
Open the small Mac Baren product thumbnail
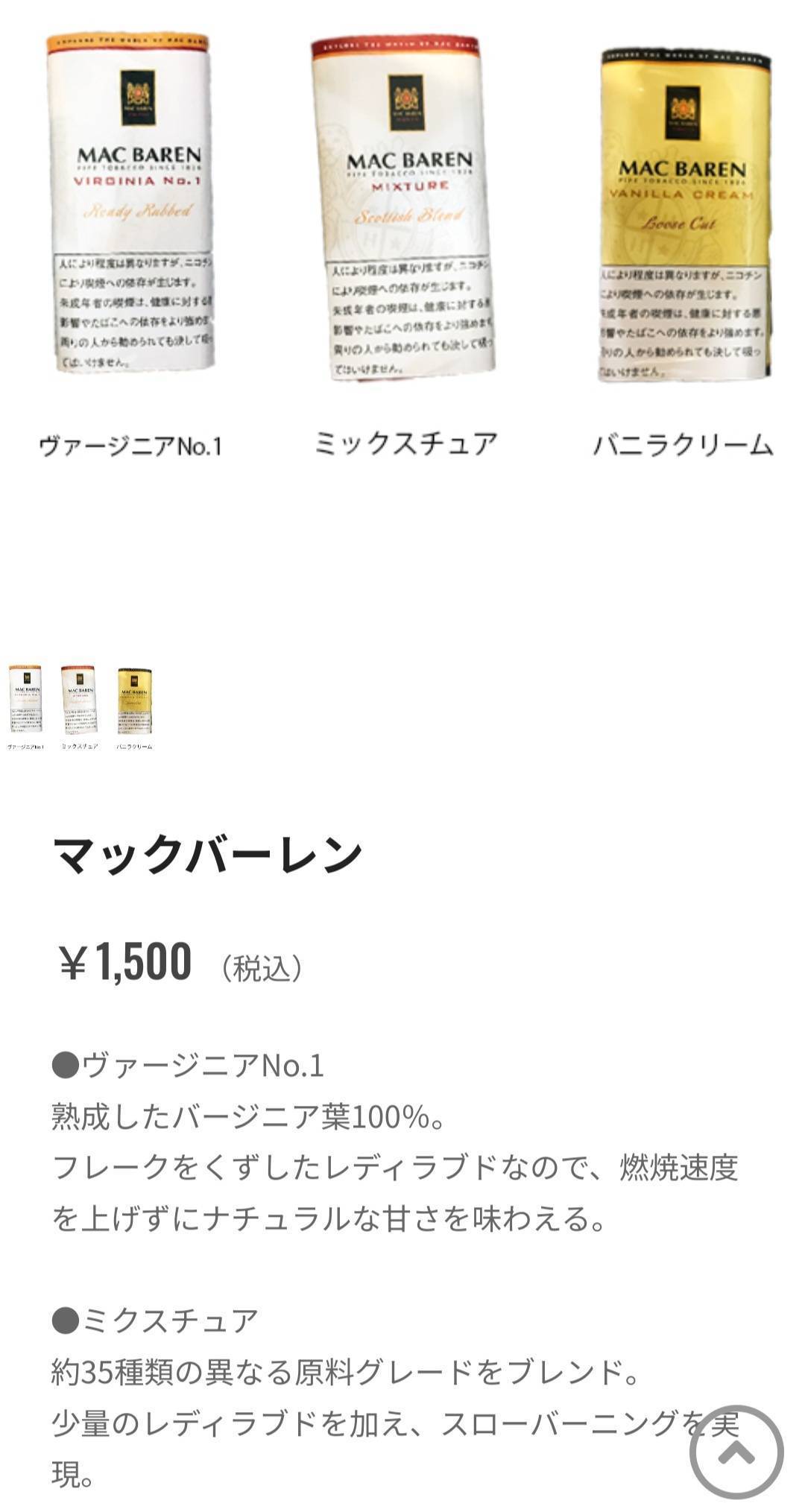point(80,706)
